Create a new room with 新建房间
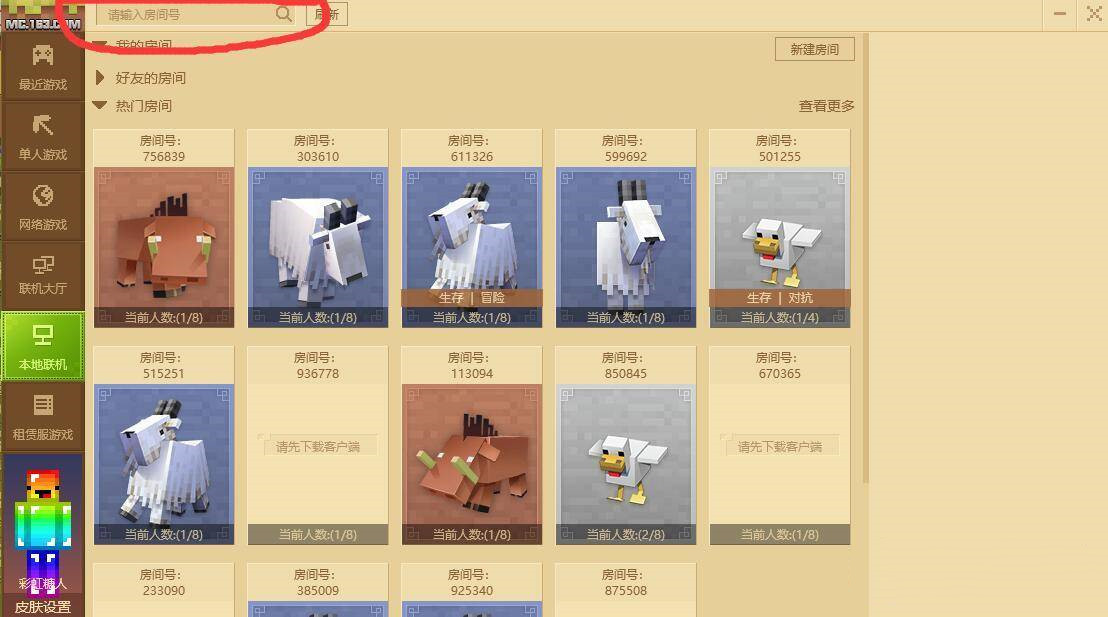 click(814, 49)
